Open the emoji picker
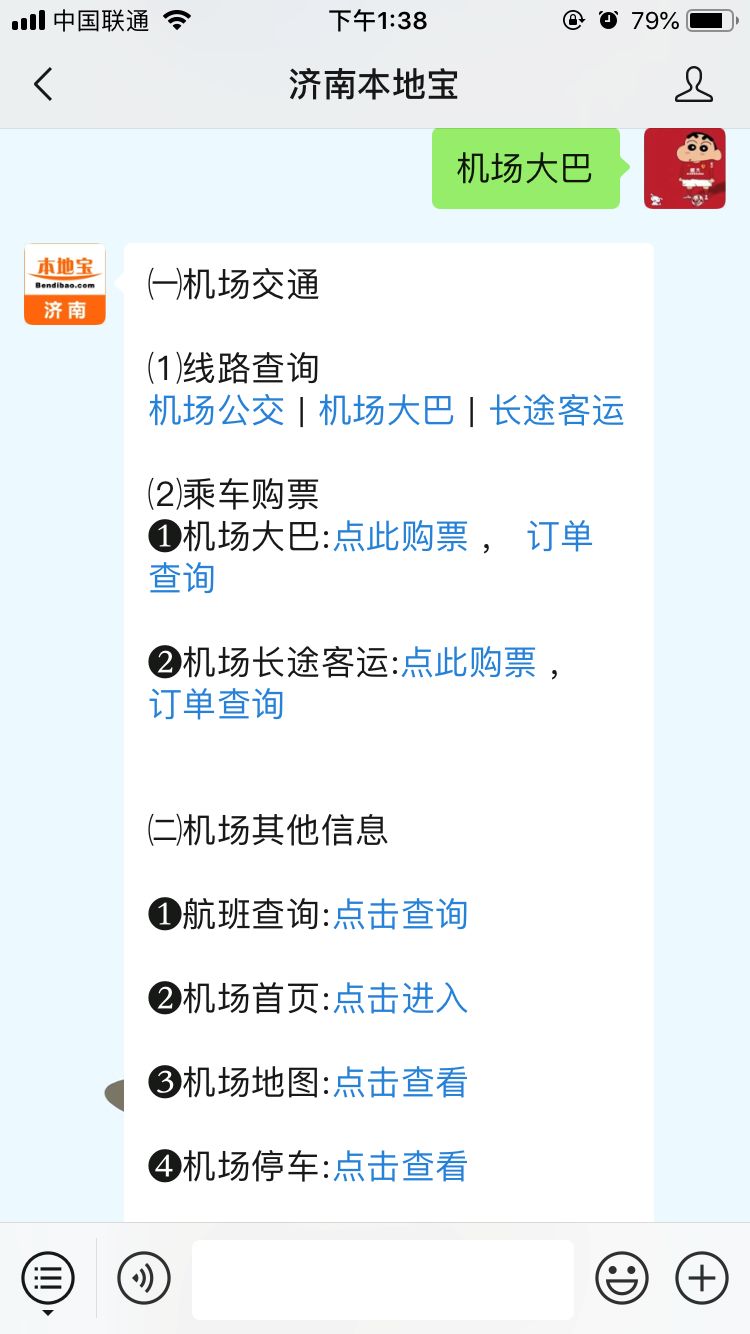750x1334 pixels. coord(621,1278)
